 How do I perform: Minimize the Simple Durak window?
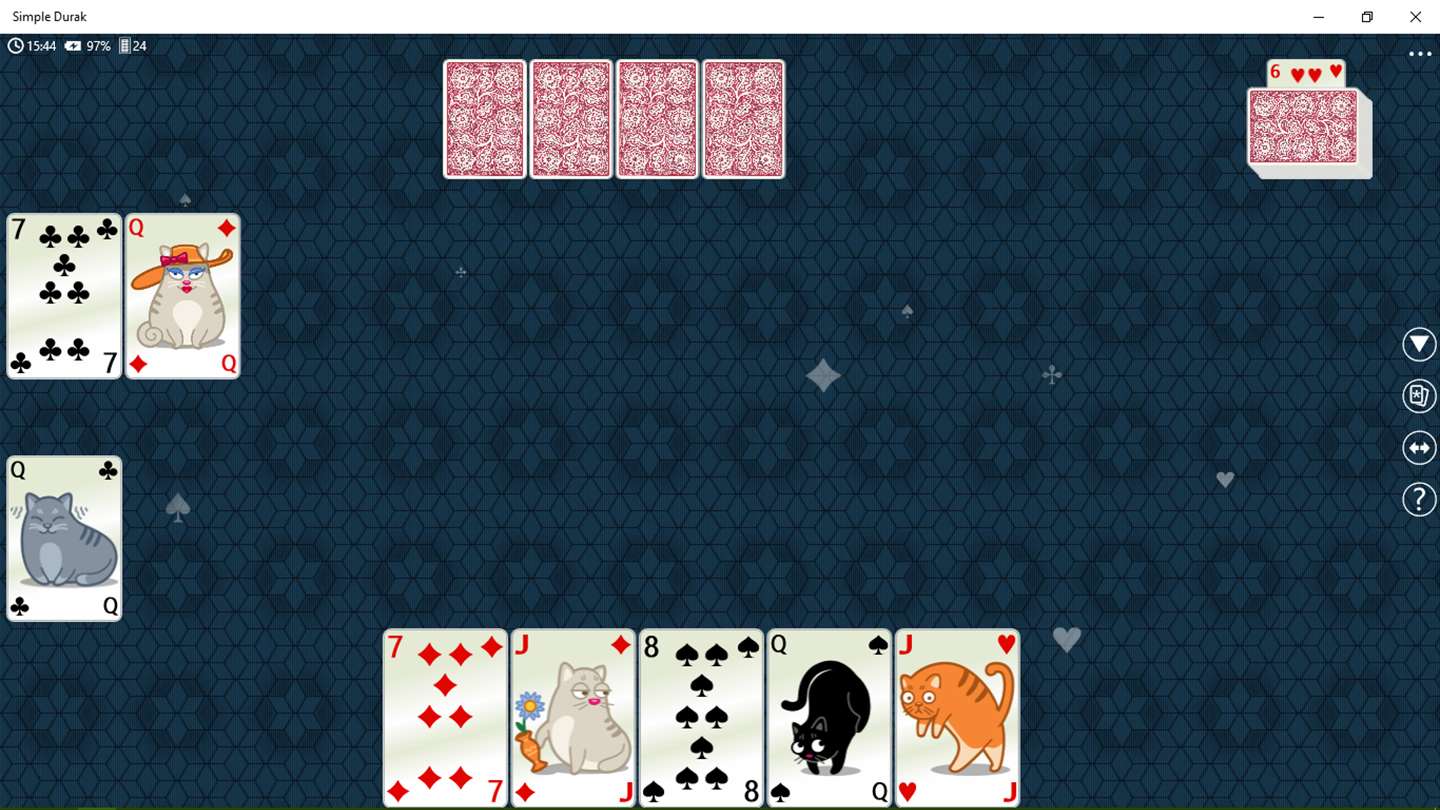click(x=1319, y=17)
